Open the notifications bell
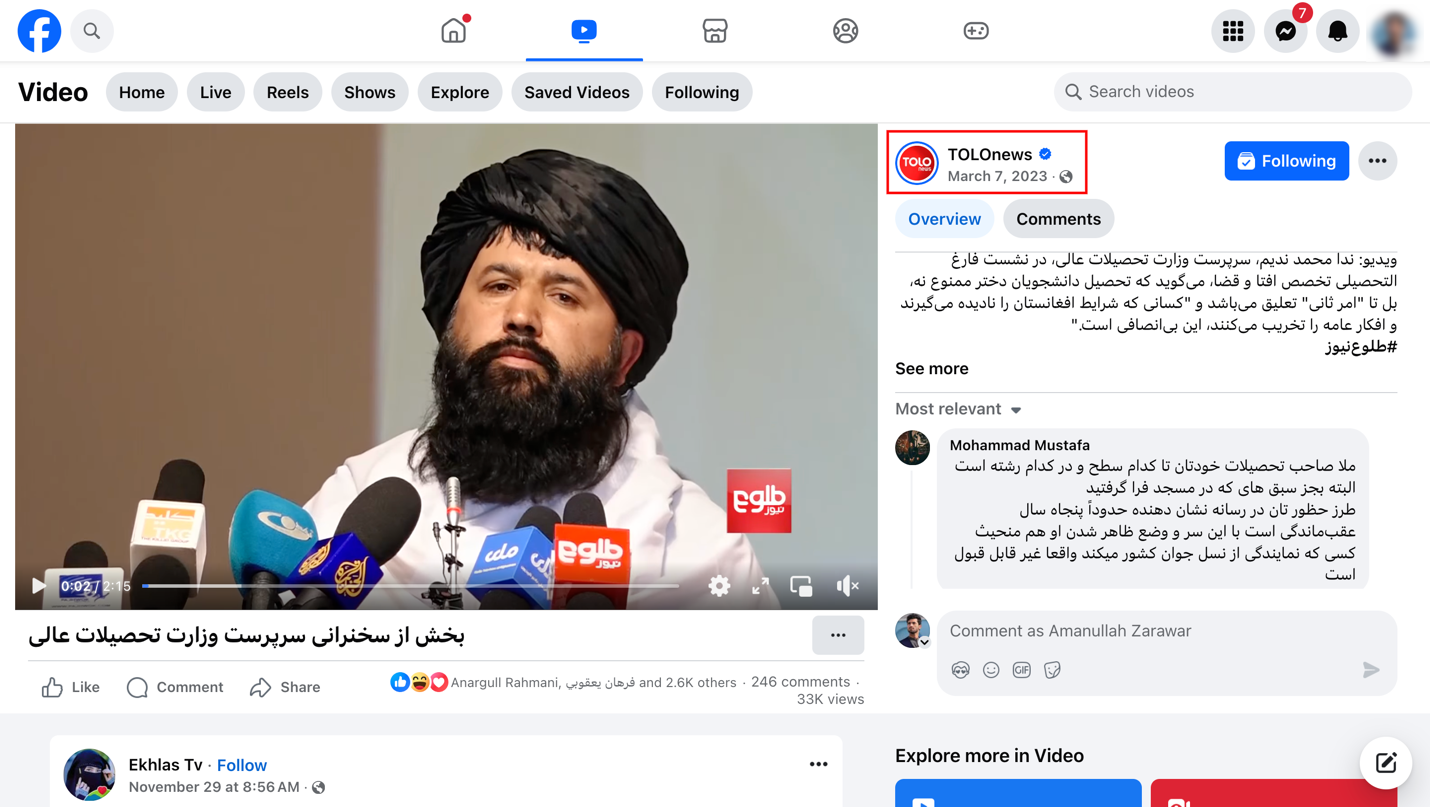The height and width of the screenshot is (807, 1430). tap(1337, 31)
